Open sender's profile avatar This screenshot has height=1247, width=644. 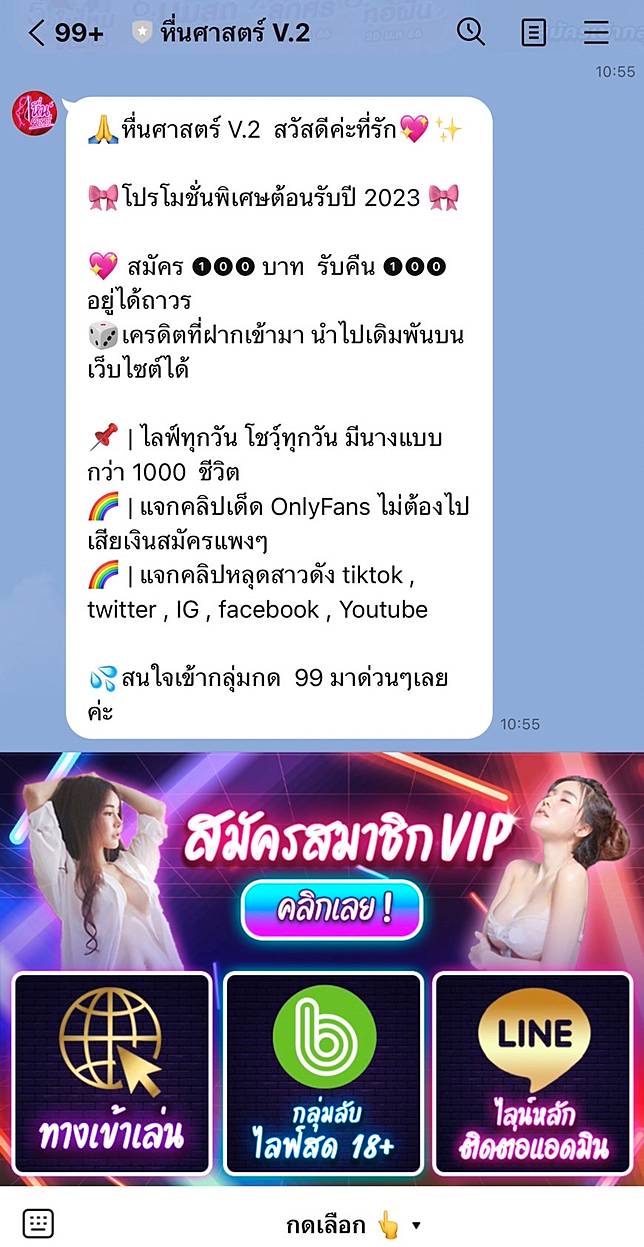coord(34,112)
